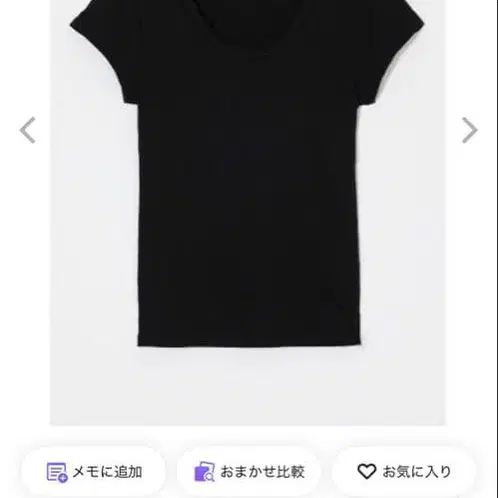This screenshot has width=498, height=498.
Task: Open おまかせ比較 comparison
Action: pyautogui.click(x=249, y=471)
